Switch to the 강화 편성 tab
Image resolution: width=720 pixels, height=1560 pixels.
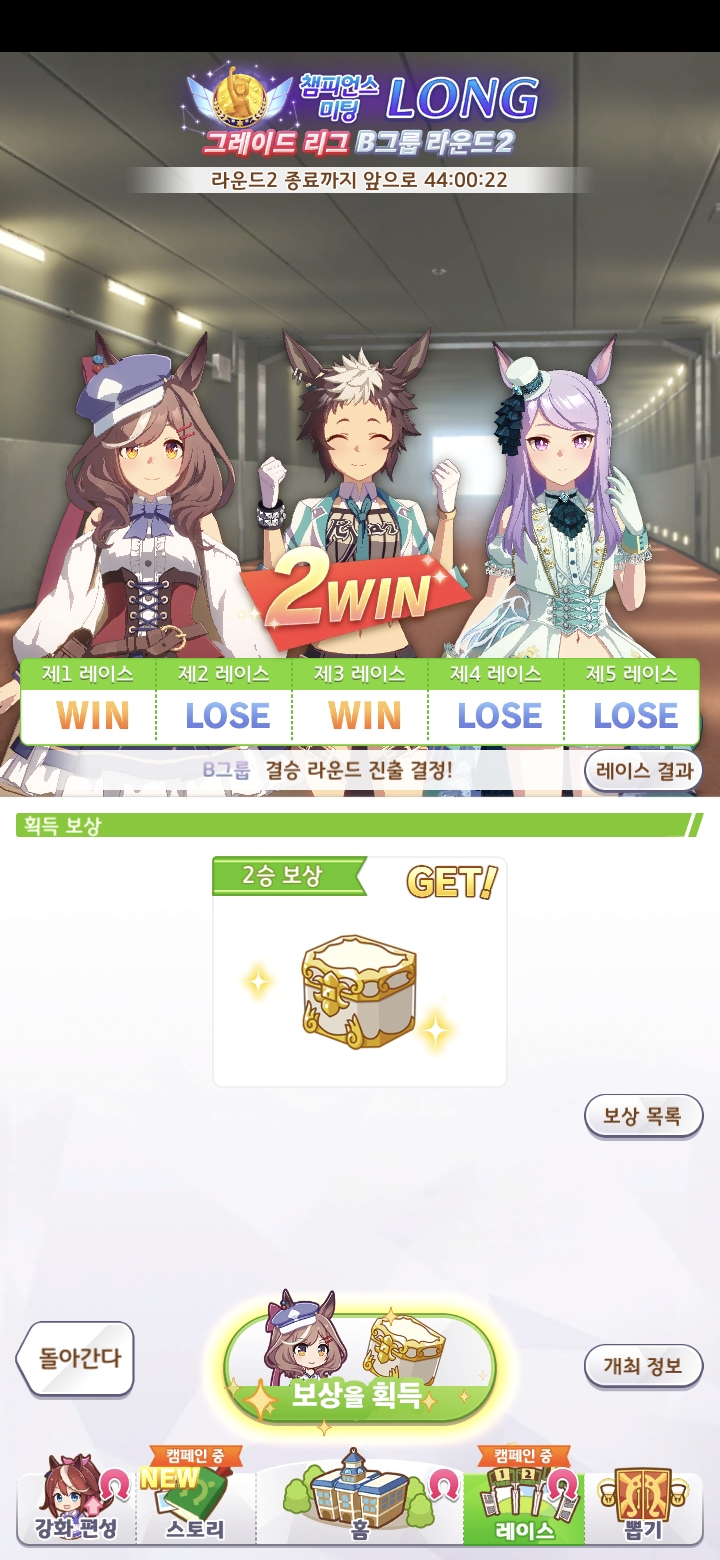tap(77, 1508)
